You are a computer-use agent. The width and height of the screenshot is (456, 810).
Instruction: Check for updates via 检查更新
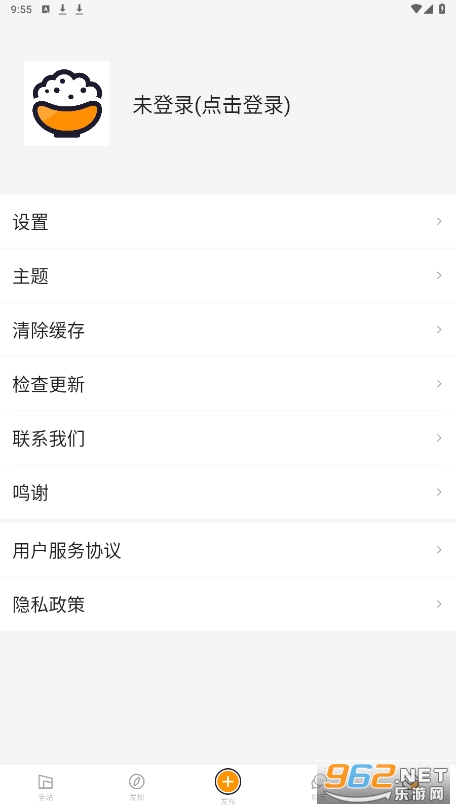tap(228, 384)
